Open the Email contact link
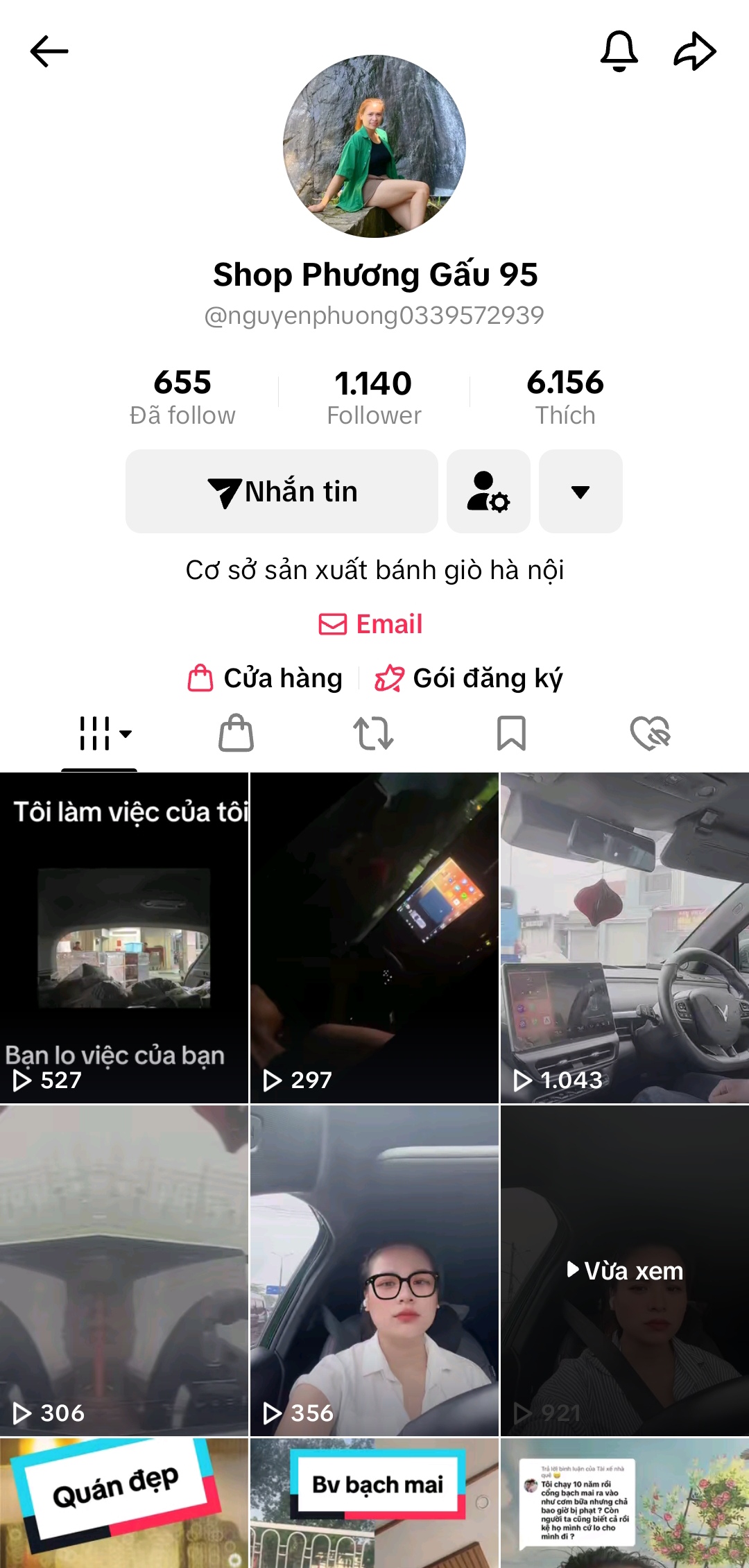The image size is (749, 1568). click(x=371, y=624)
